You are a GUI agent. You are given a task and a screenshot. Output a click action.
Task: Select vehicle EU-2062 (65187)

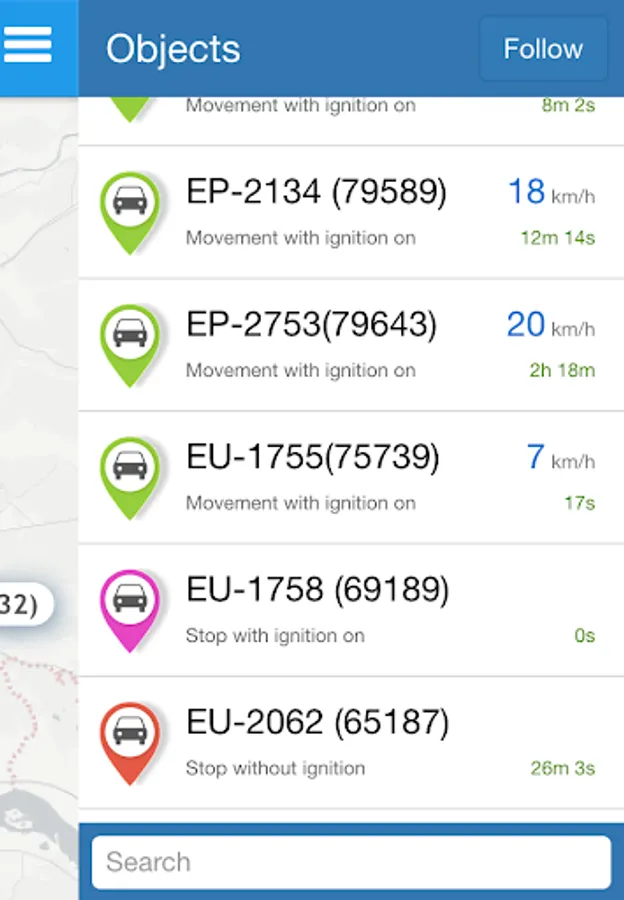pos(350,742)
